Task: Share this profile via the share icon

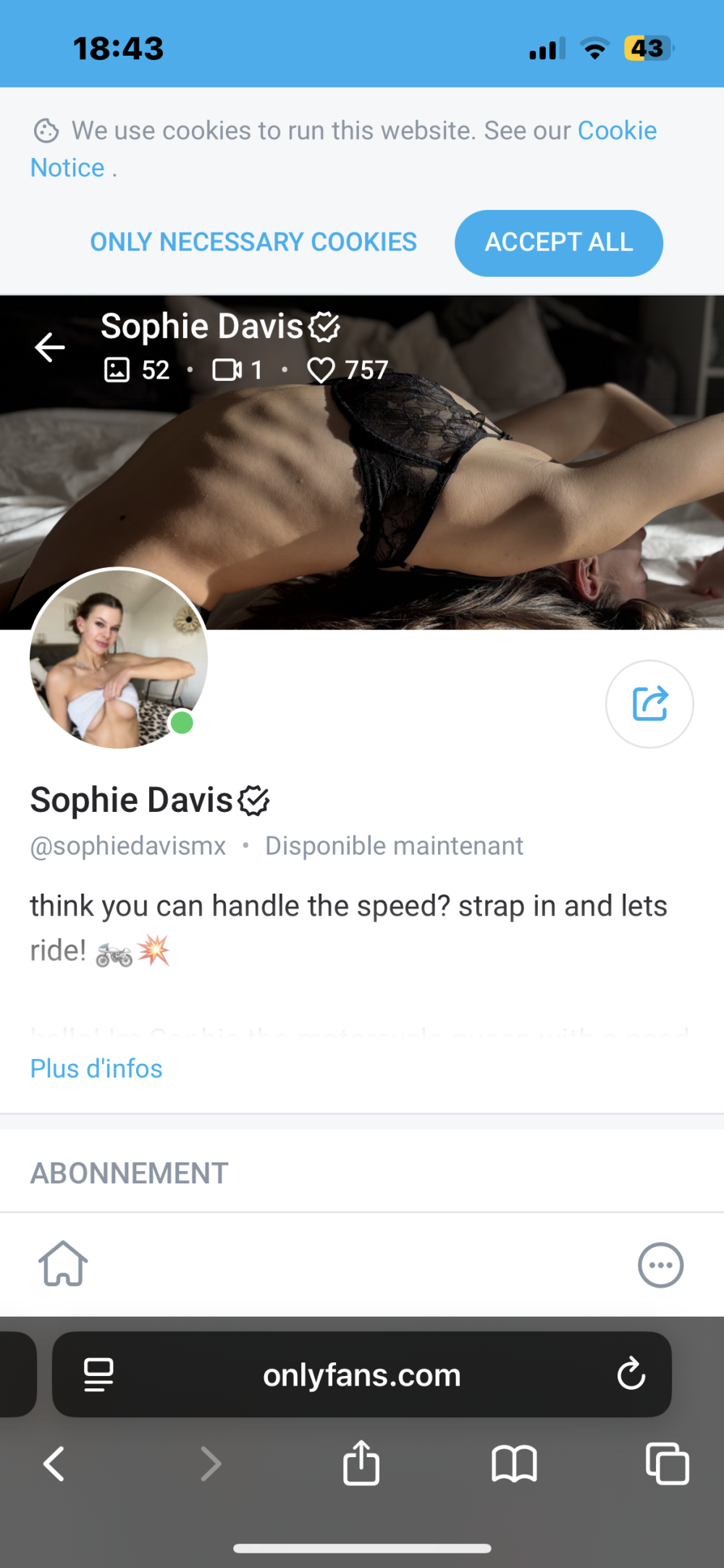Action: [649, 703]
